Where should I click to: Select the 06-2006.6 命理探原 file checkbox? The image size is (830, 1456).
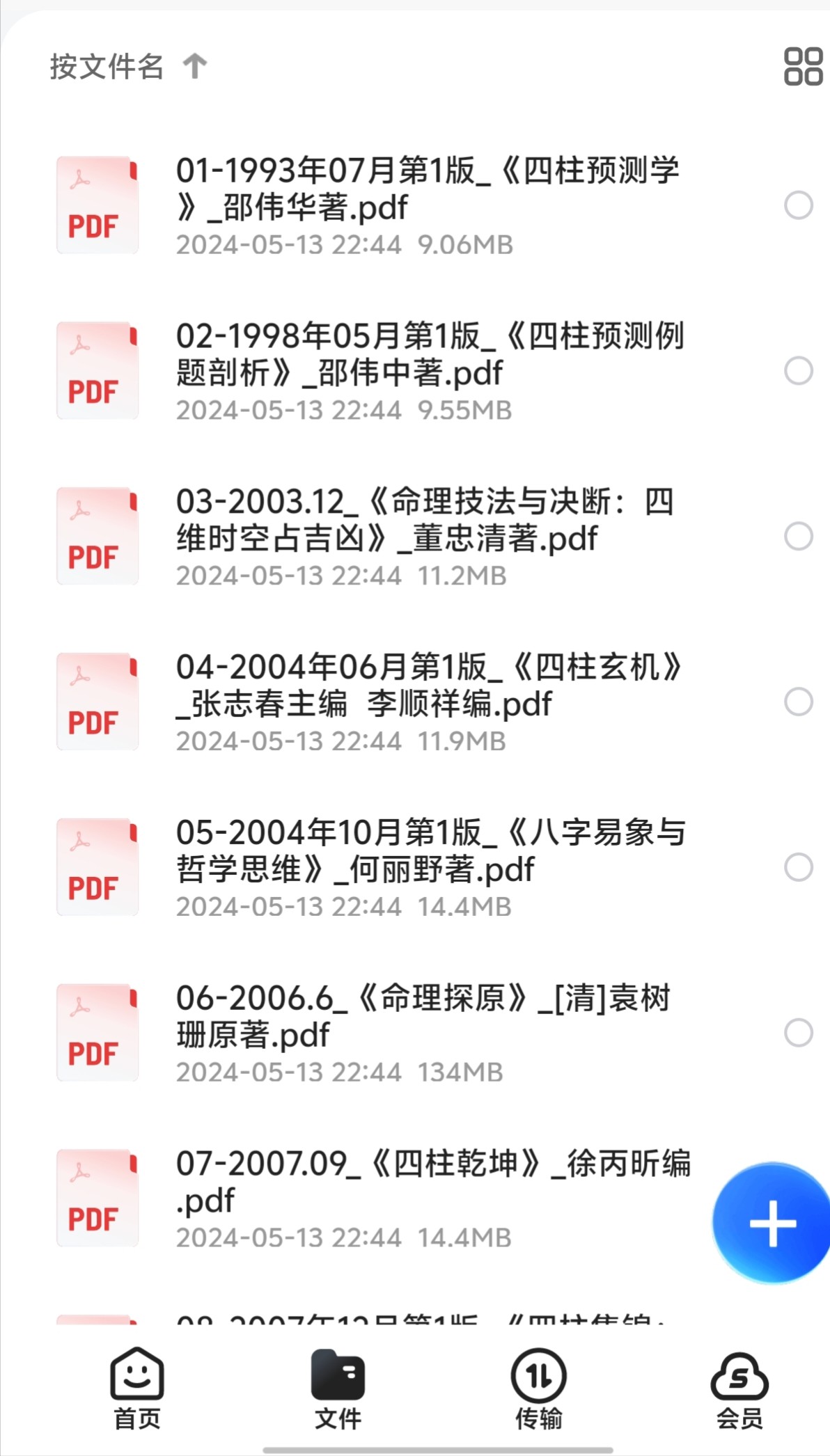tap(799, 1033)
